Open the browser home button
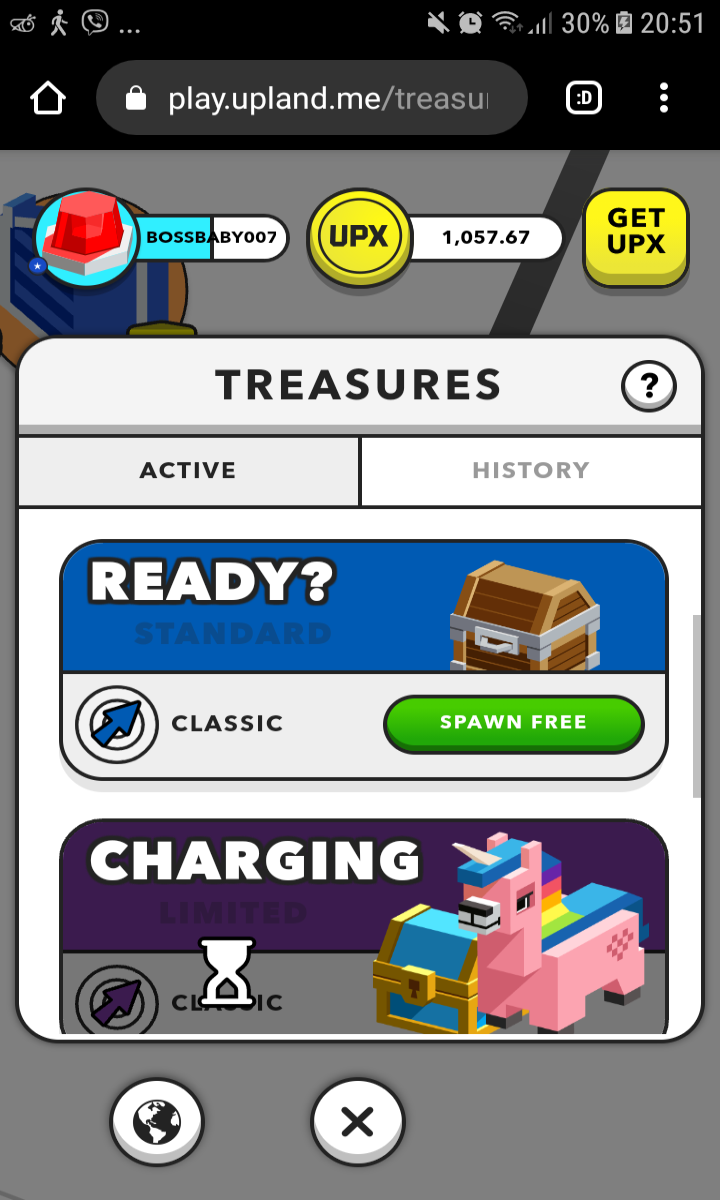Screen dimensions: 720x1200 [x=47, y=98]
